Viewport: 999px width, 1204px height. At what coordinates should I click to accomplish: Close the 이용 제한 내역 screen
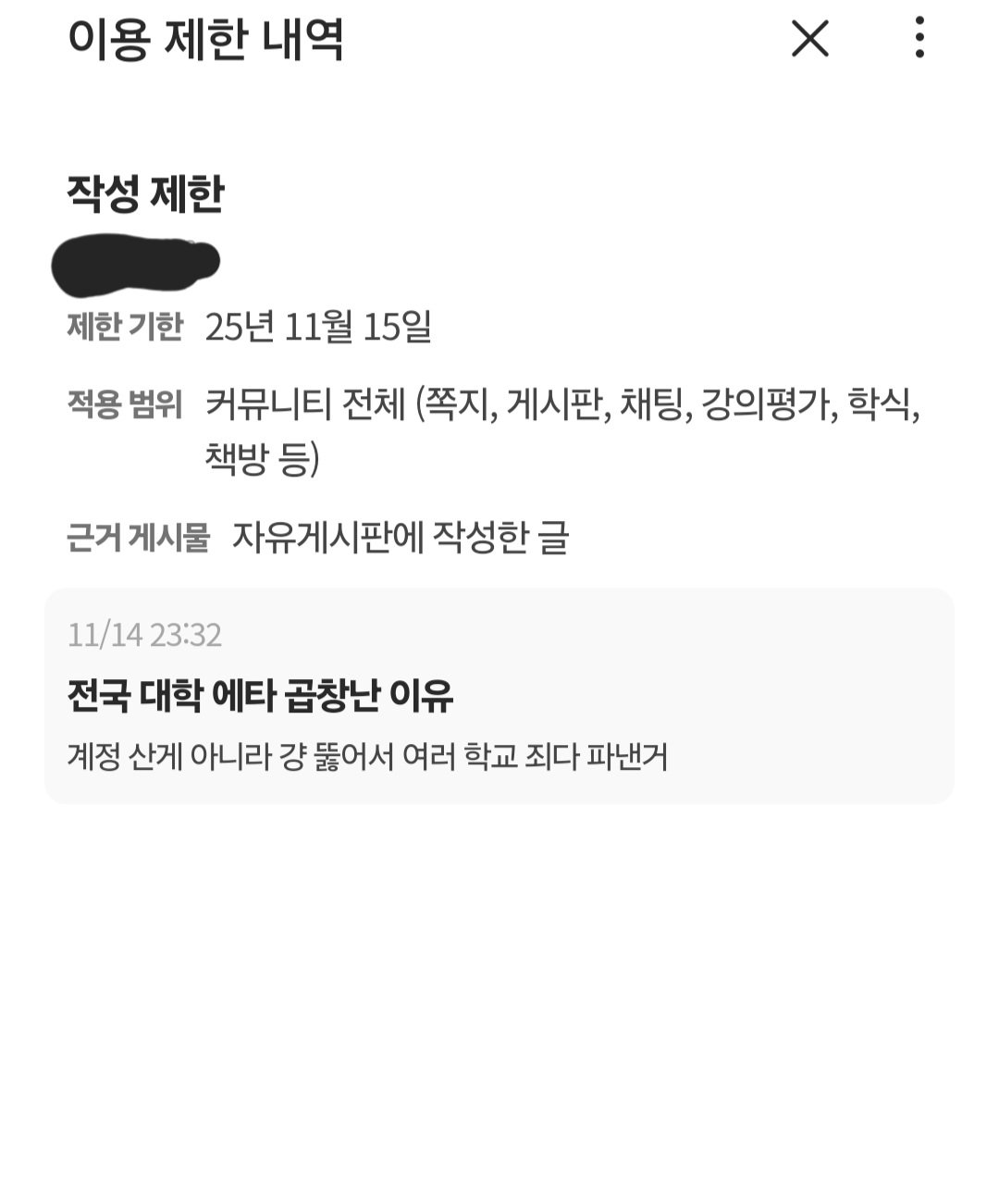809,39
